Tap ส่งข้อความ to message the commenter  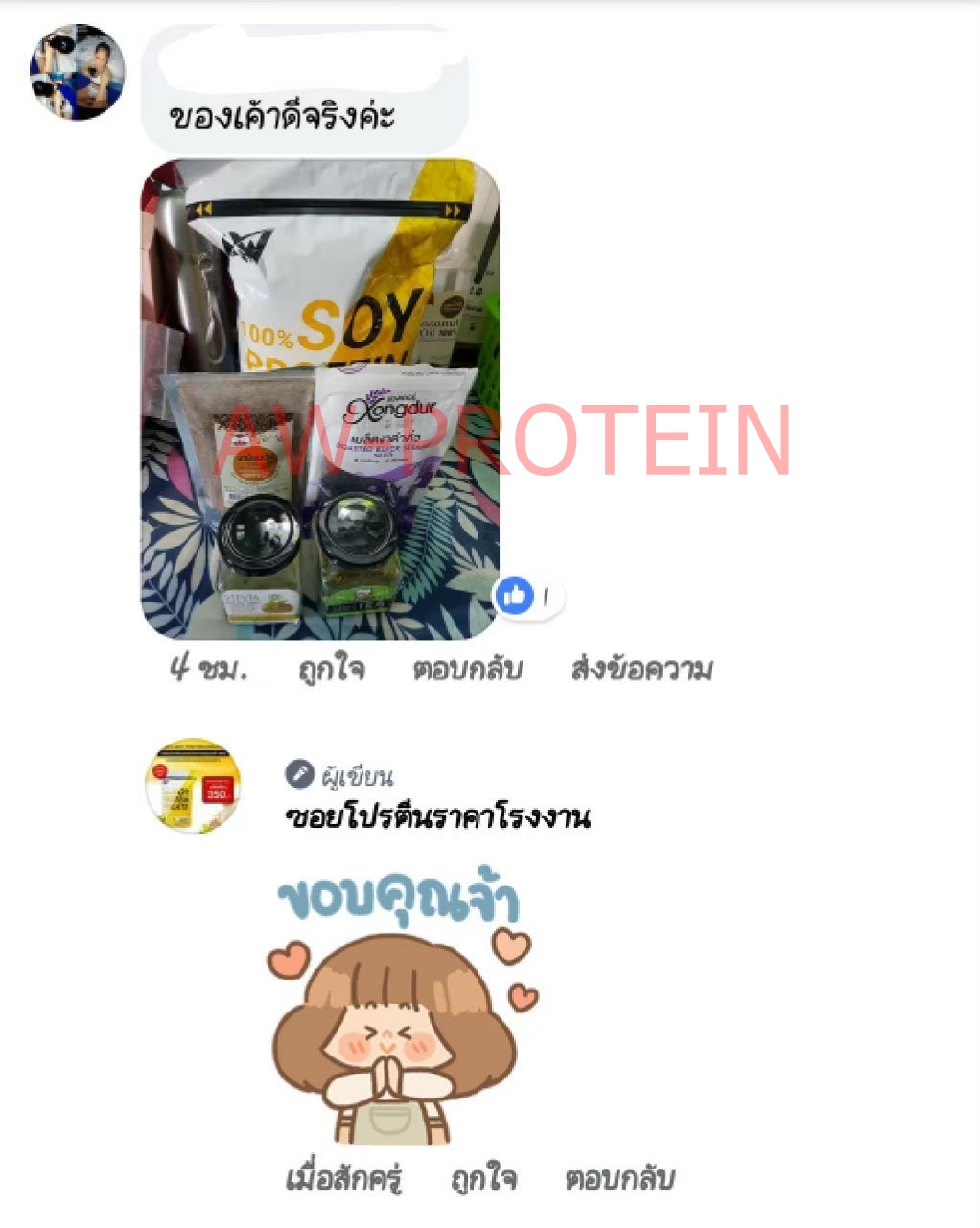(x=641, y=669)
